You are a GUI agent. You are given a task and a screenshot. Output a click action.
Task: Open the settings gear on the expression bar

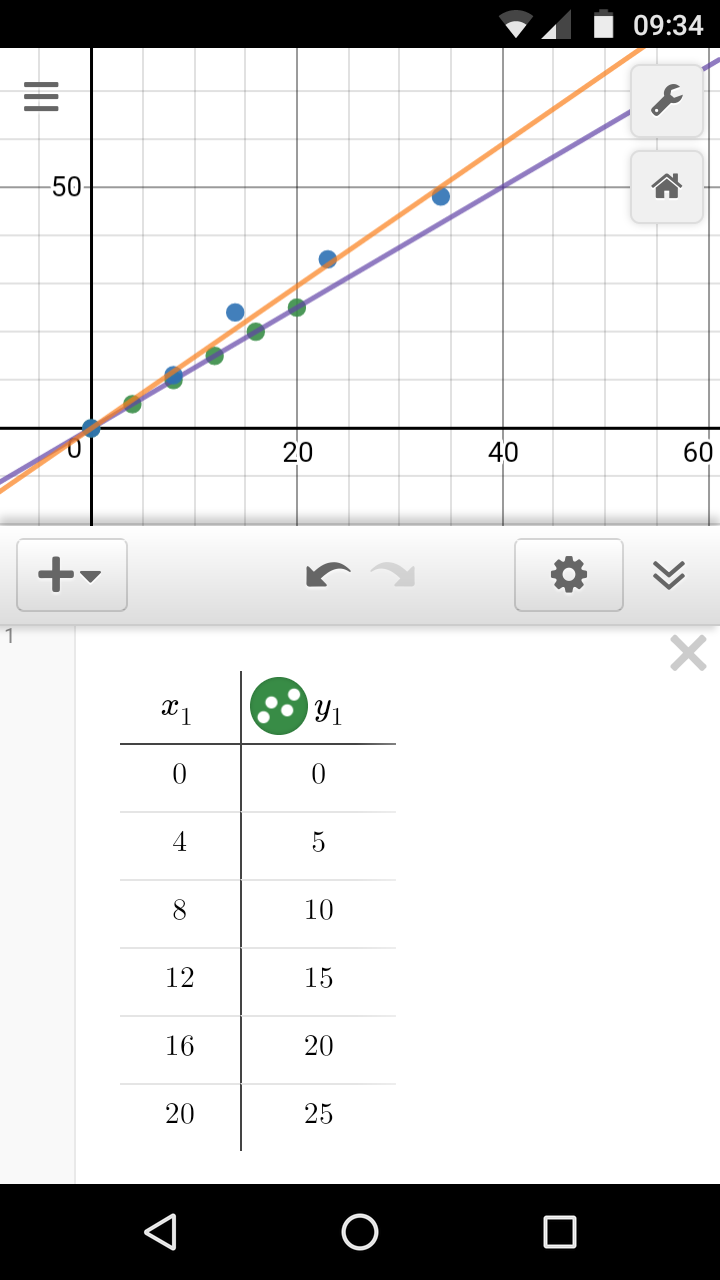click(568, 575)
